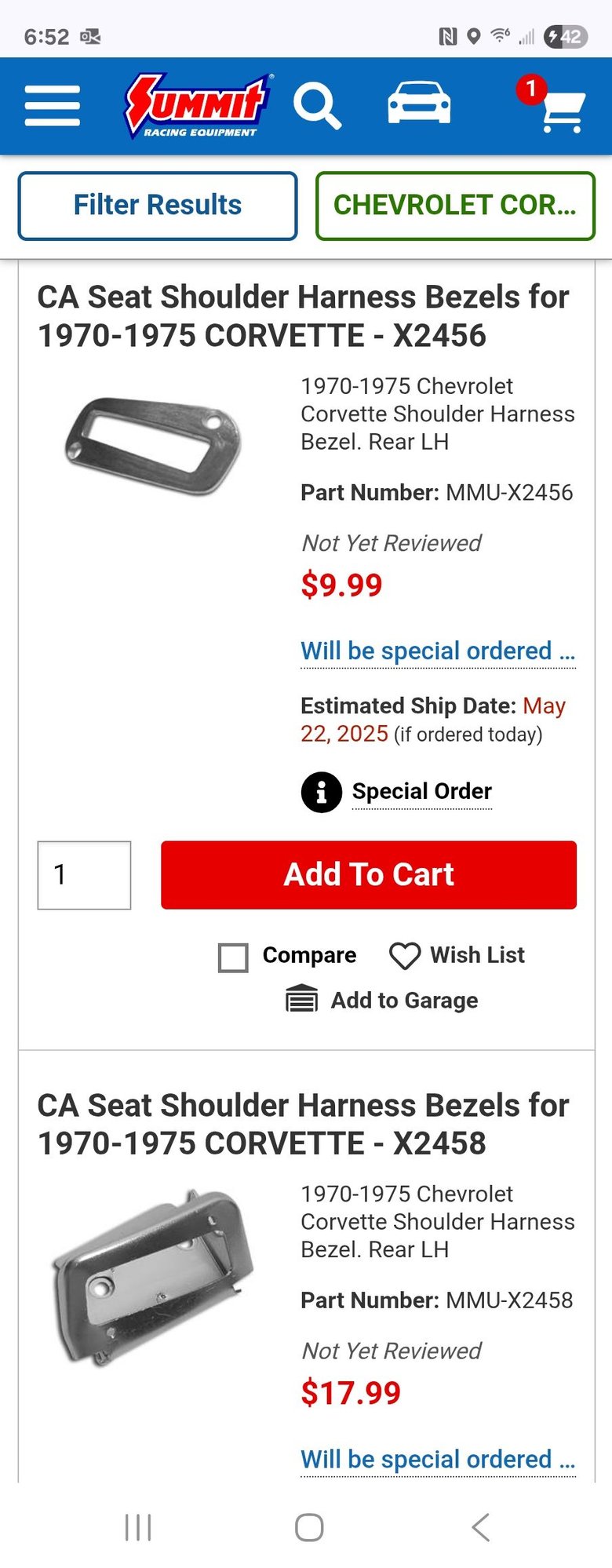Add X2456 to Wish List
Image resolution: width=612 pixels, height=1568 pixels.
click(458, 955)
